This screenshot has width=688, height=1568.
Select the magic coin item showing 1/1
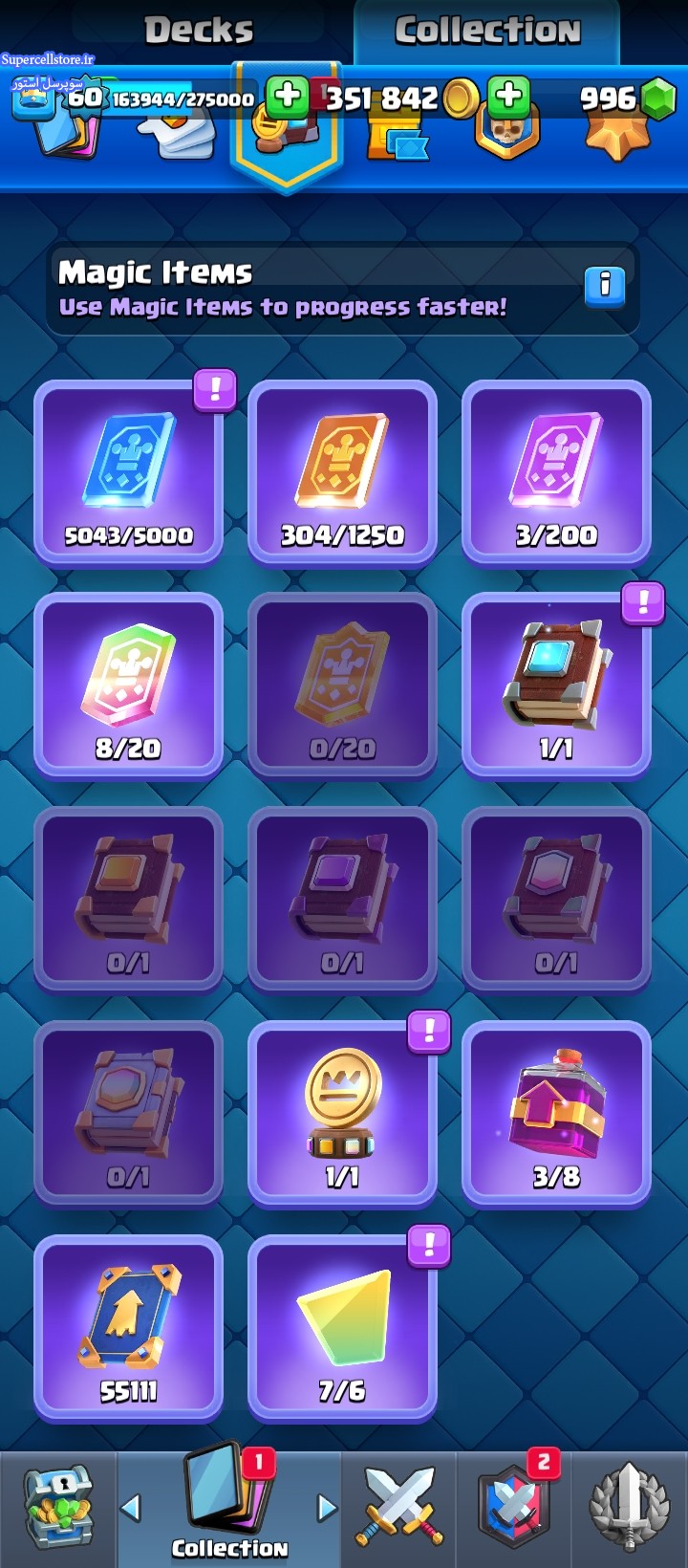[x=342, y=1114]
